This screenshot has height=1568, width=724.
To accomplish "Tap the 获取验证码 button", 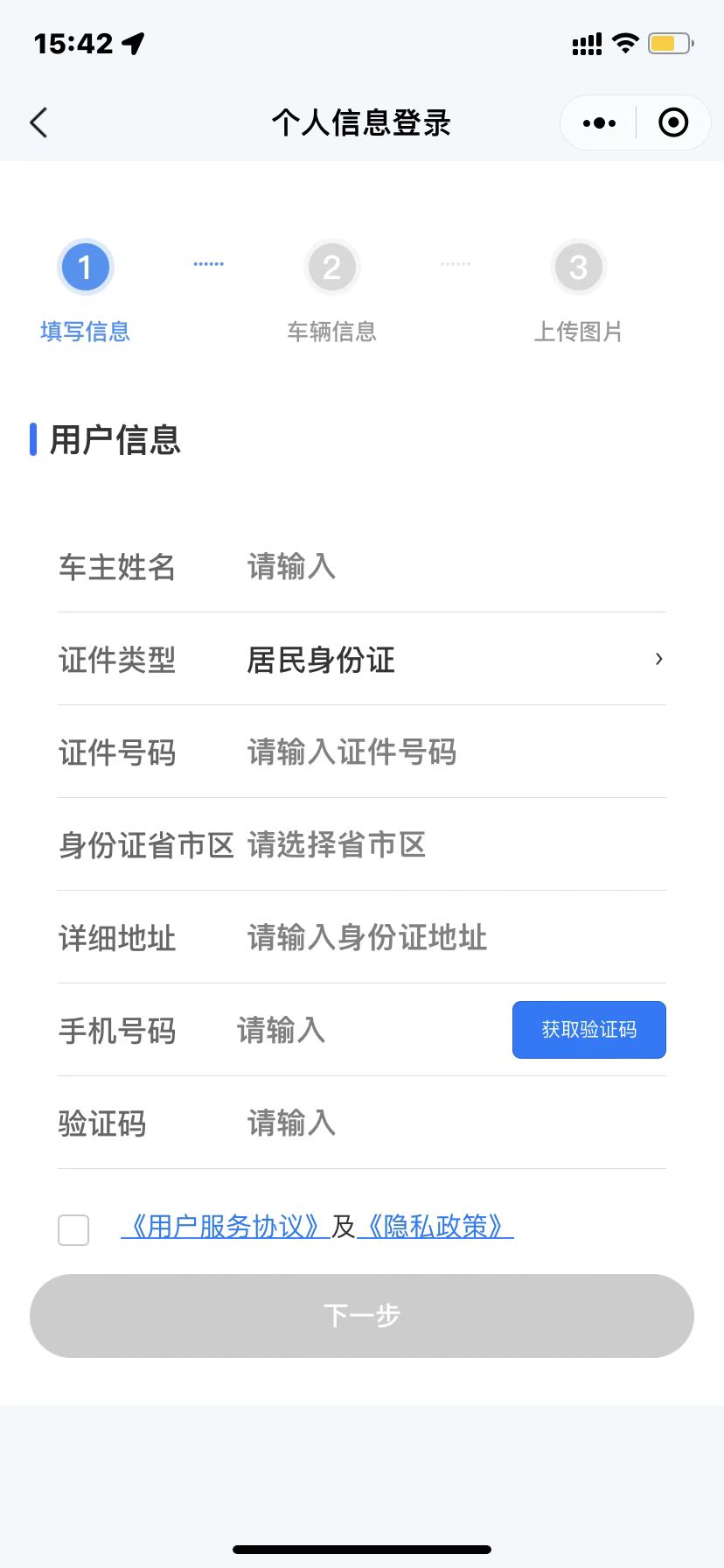I will 589,1030.
